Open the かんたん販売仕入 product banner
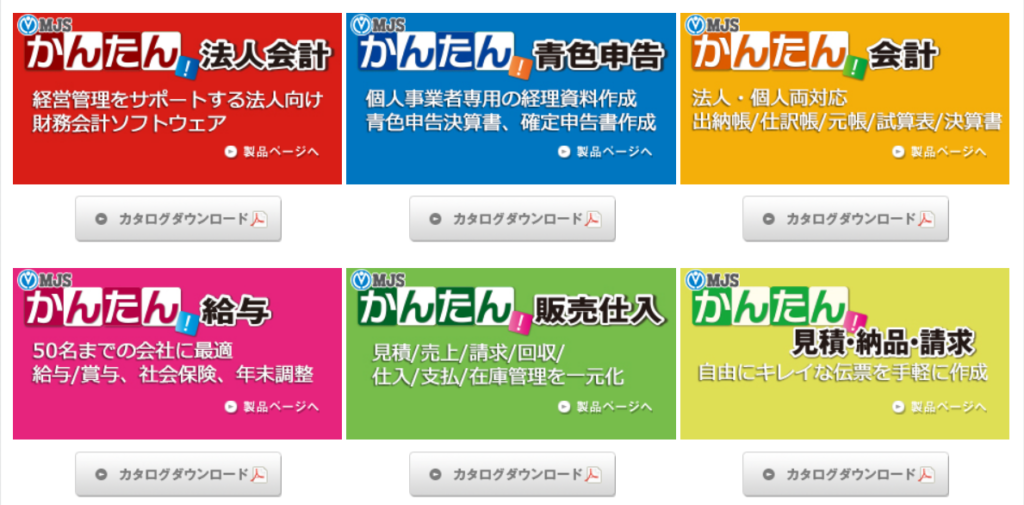Image resolution: width=1024 pixels, height=505 pixels. 510,353
